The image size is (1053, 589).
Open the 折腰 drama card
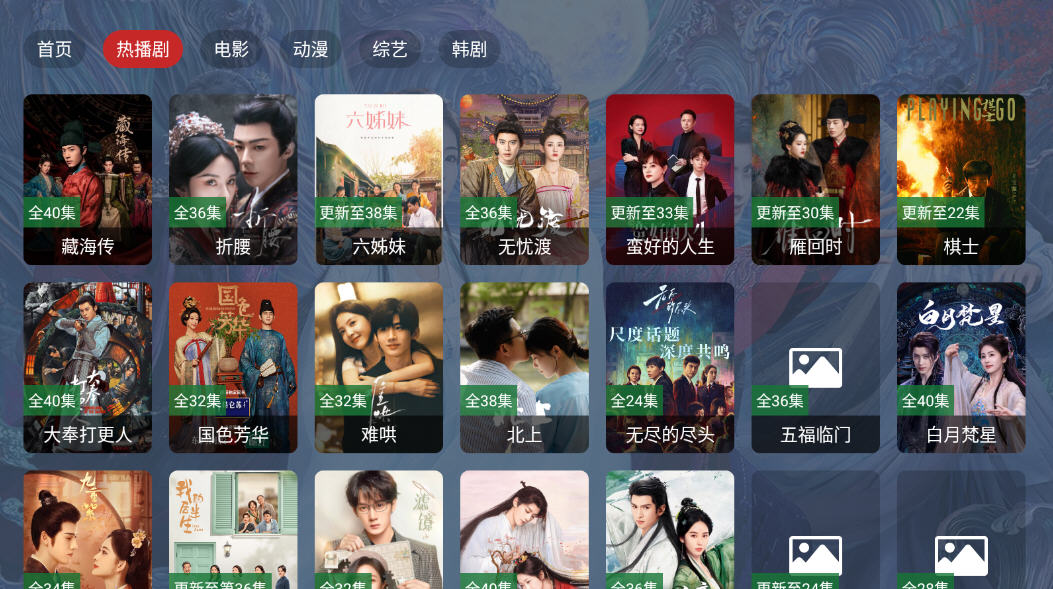pyautogui.click(x=233, y=179)
